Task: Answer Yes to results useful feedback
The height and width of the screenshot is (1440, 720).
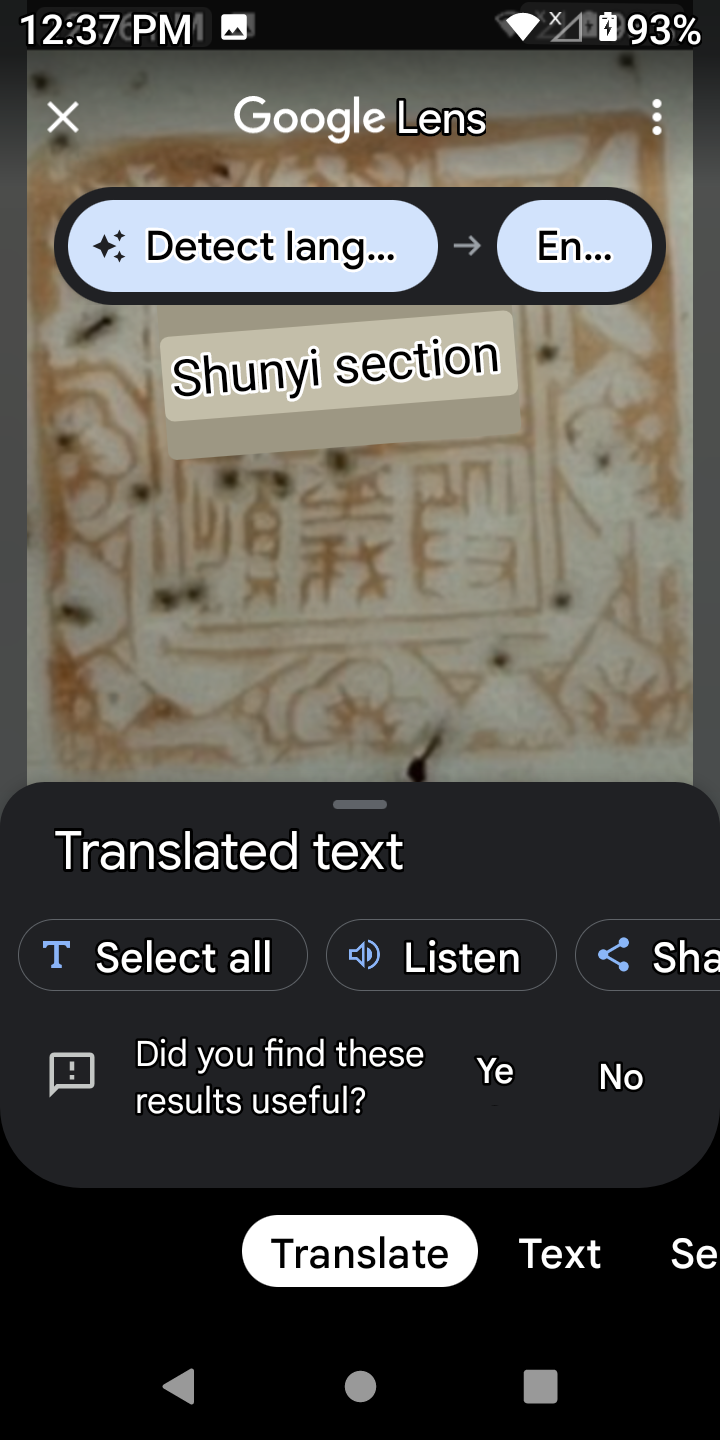Action: coord(495,1073)
